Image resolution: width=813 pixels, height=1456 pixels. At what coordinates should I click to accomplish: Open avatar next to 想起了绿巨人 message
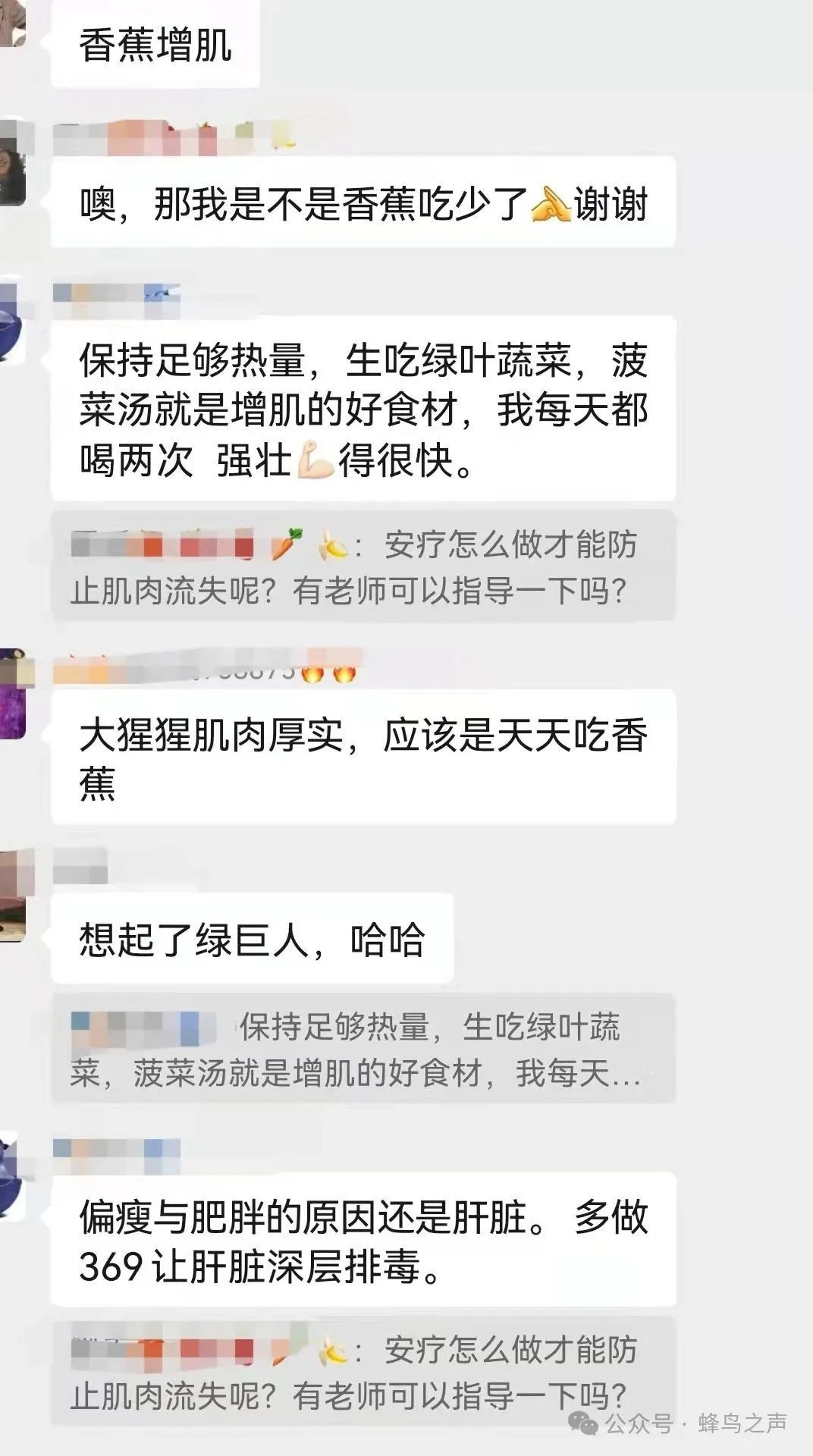[13, 896]
